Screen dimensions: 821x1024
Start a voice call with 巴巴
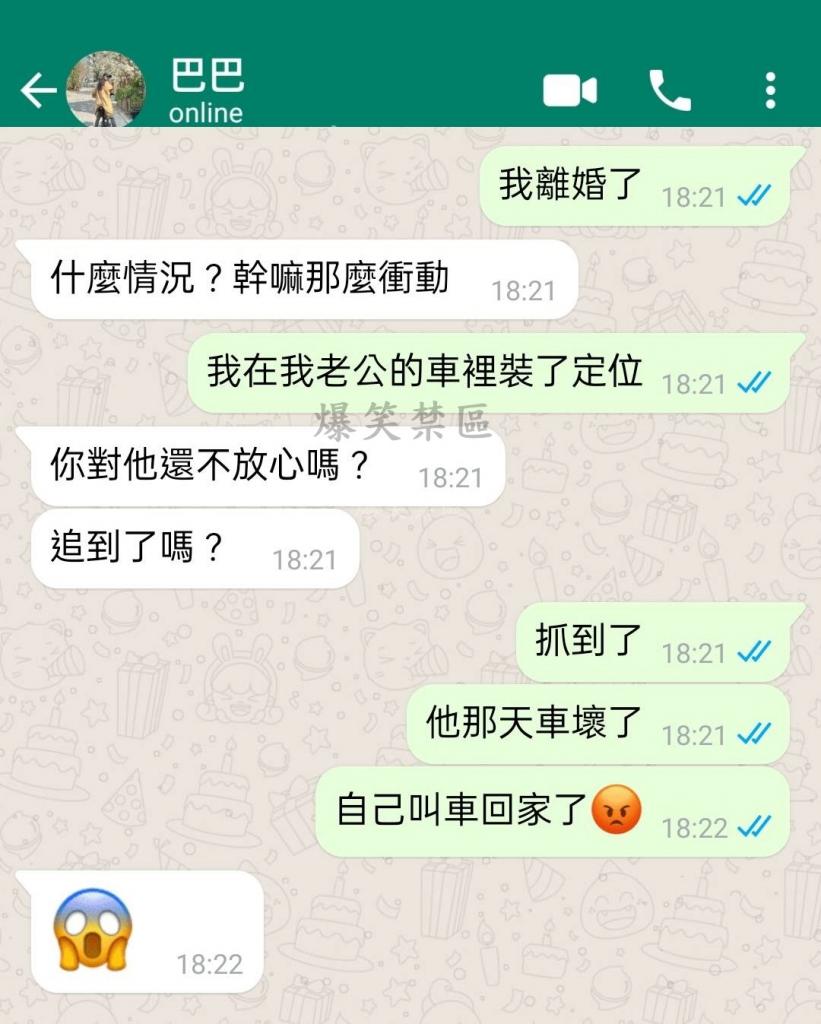click(x=669, y=91)
